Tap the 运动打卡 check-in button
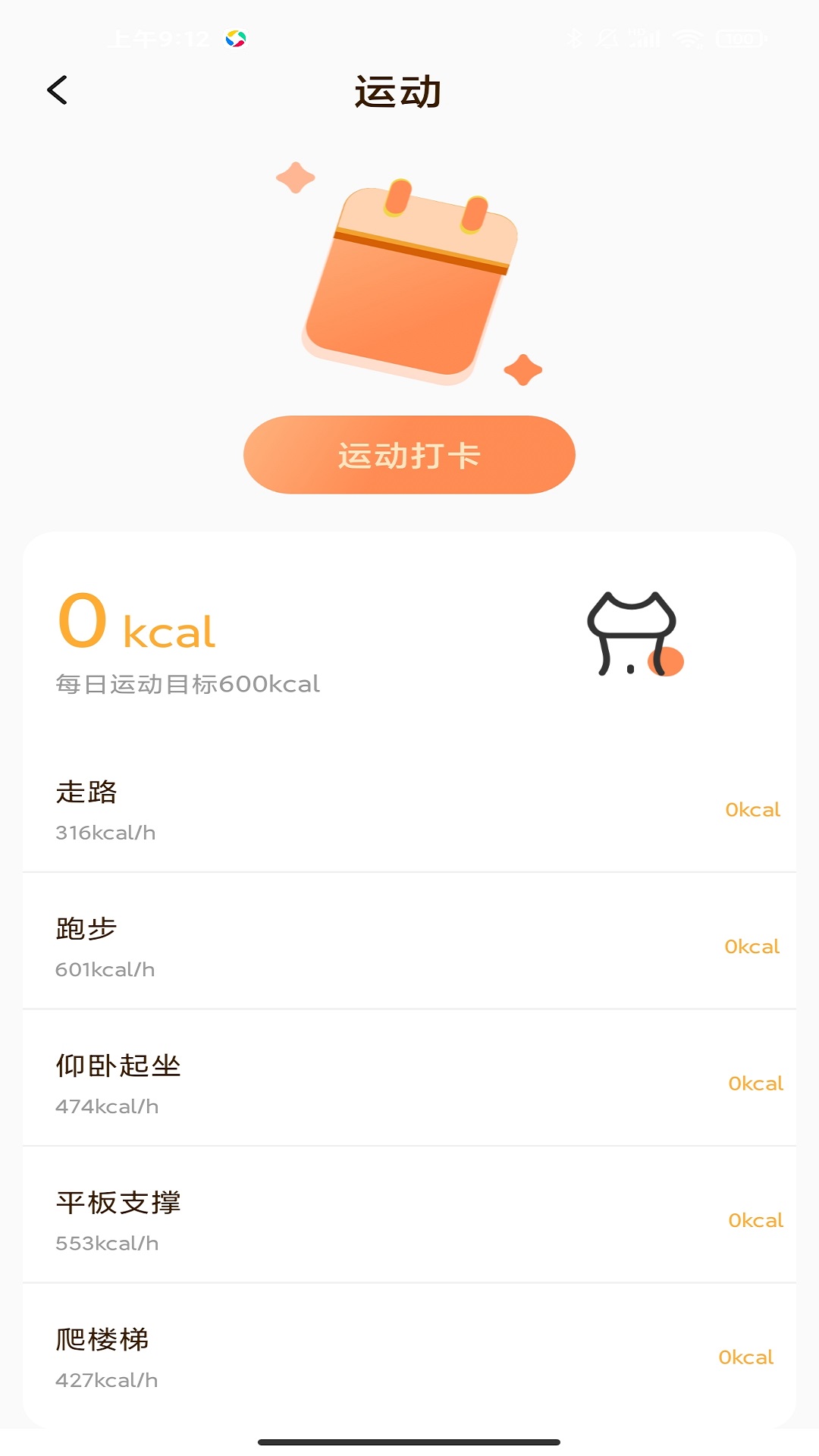Image resolution: width=819 pixels, height=1456 pixels. coord(409,455)
